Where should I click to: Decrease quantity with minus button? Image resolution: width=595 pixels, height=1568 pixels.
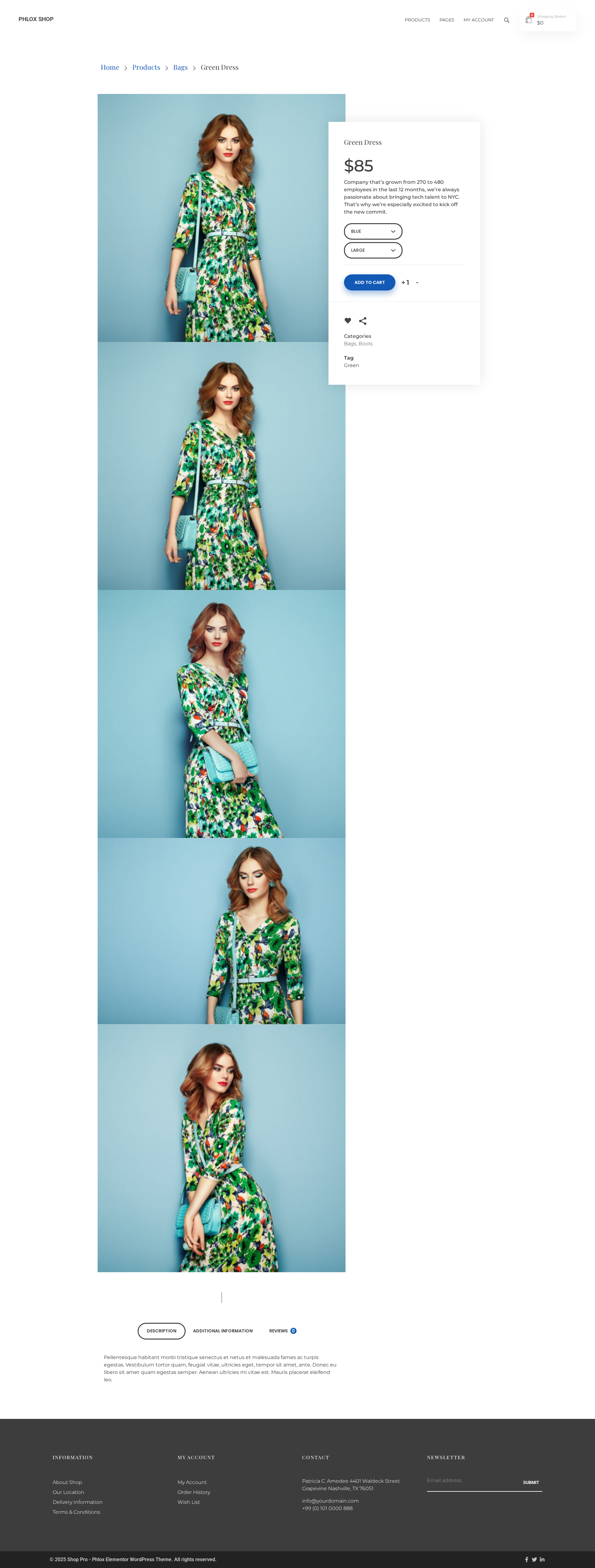[x=417, y=282]
